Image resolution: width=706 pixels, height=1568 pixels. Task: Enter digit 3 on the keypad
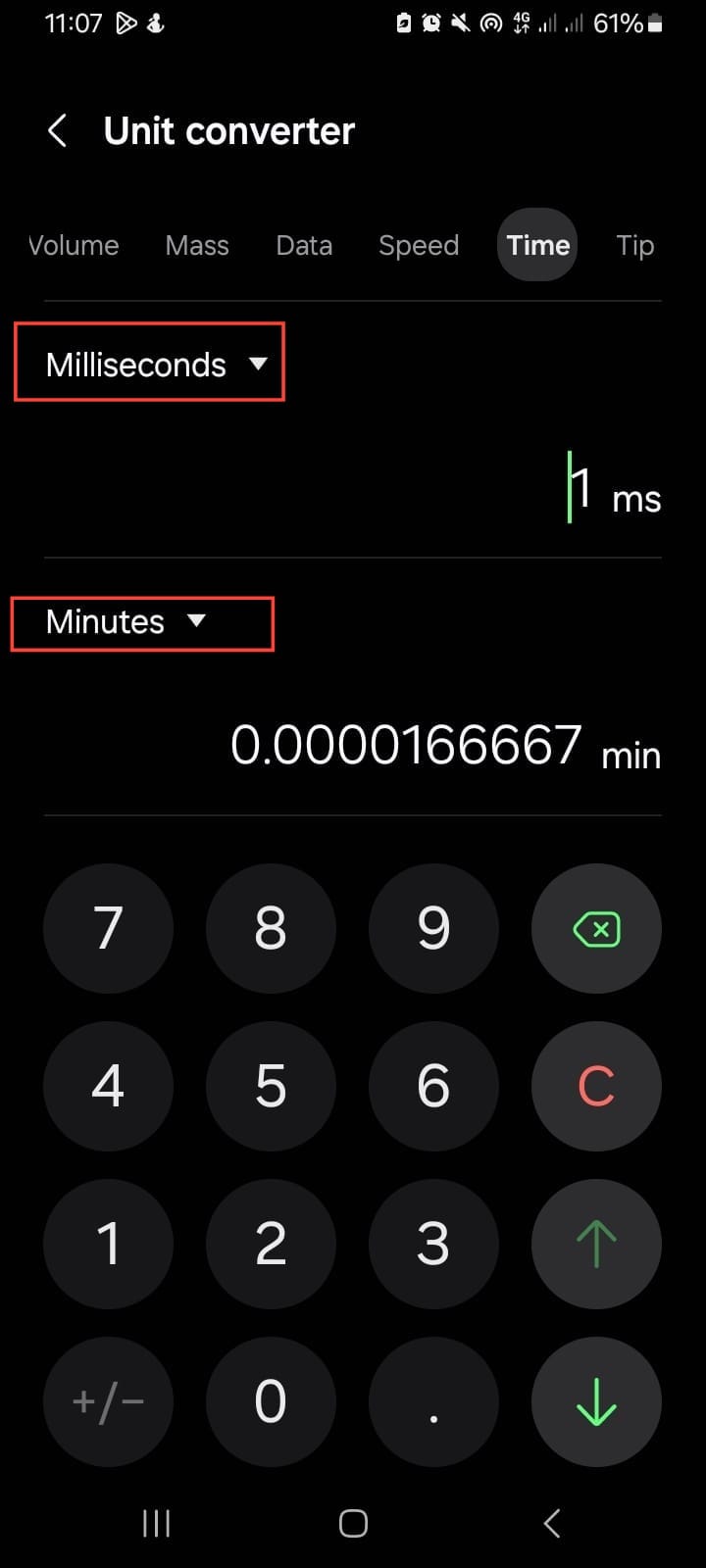433,1244
